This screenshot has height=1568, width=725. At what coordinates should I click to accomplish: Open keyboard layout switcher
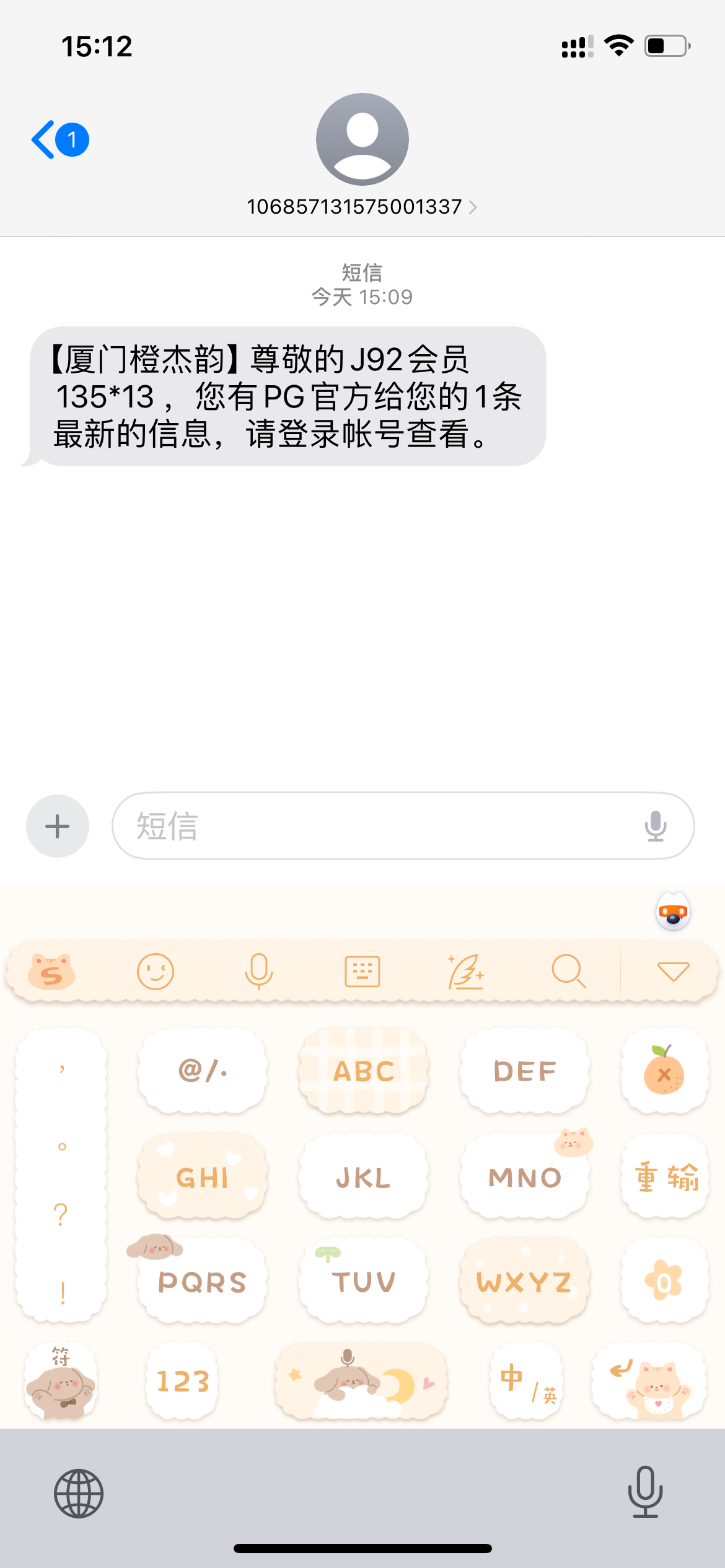pyautogui.click(x=362, y=971)
